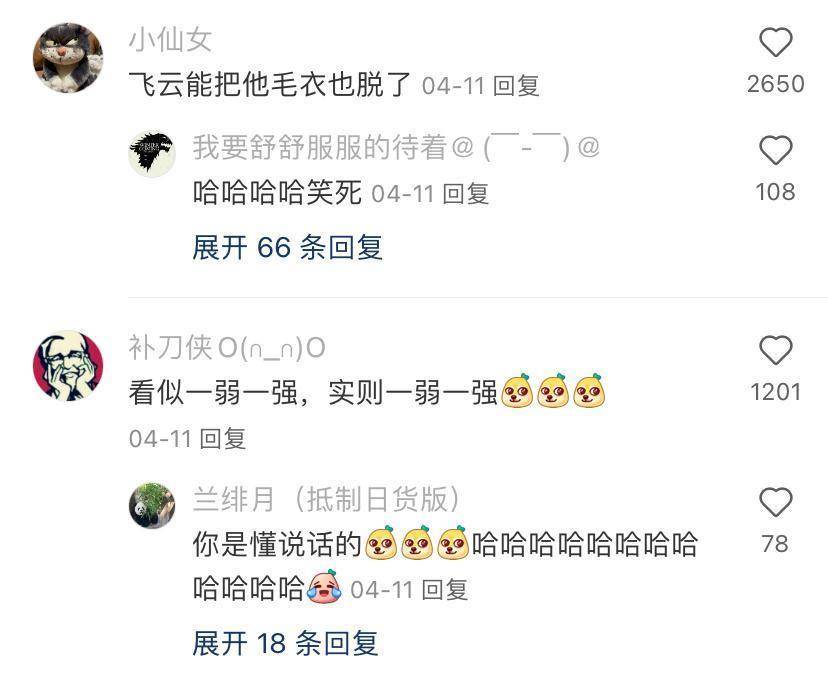View 我要舒舒服服的待着's profile avatar

point(152,153)
